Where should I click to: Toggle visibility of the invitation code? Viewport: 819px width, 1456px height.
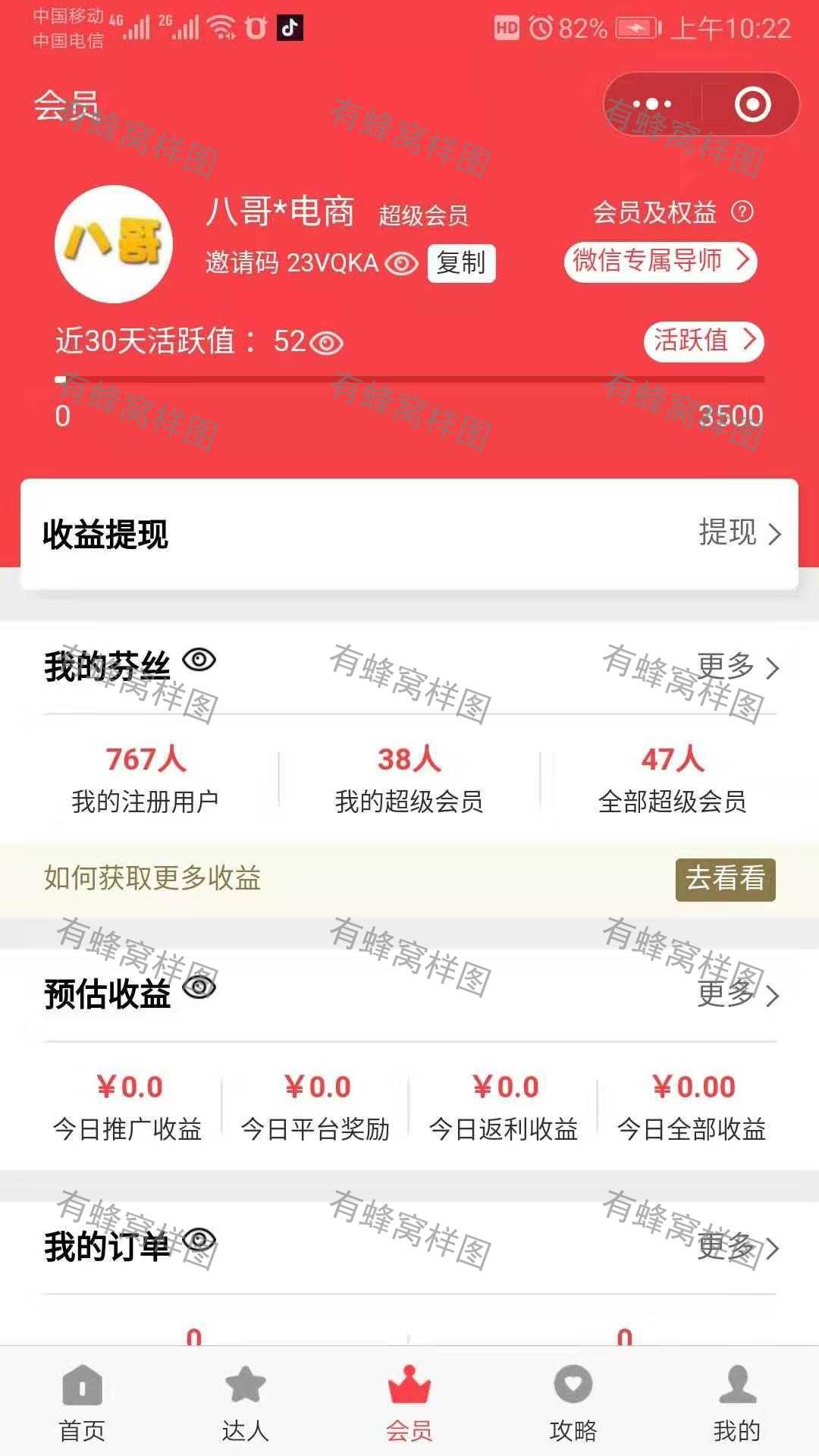point(401,264)
